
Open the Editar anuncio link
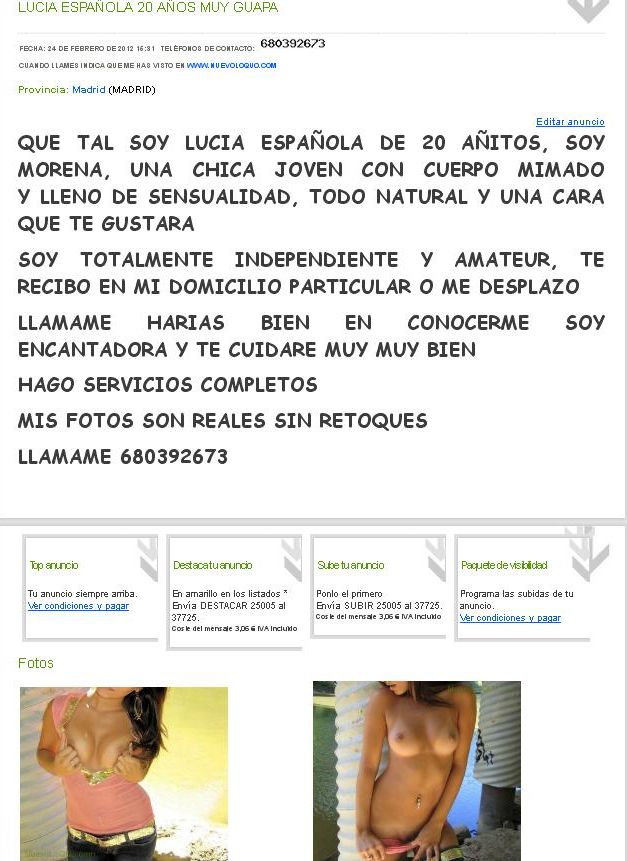570,122
